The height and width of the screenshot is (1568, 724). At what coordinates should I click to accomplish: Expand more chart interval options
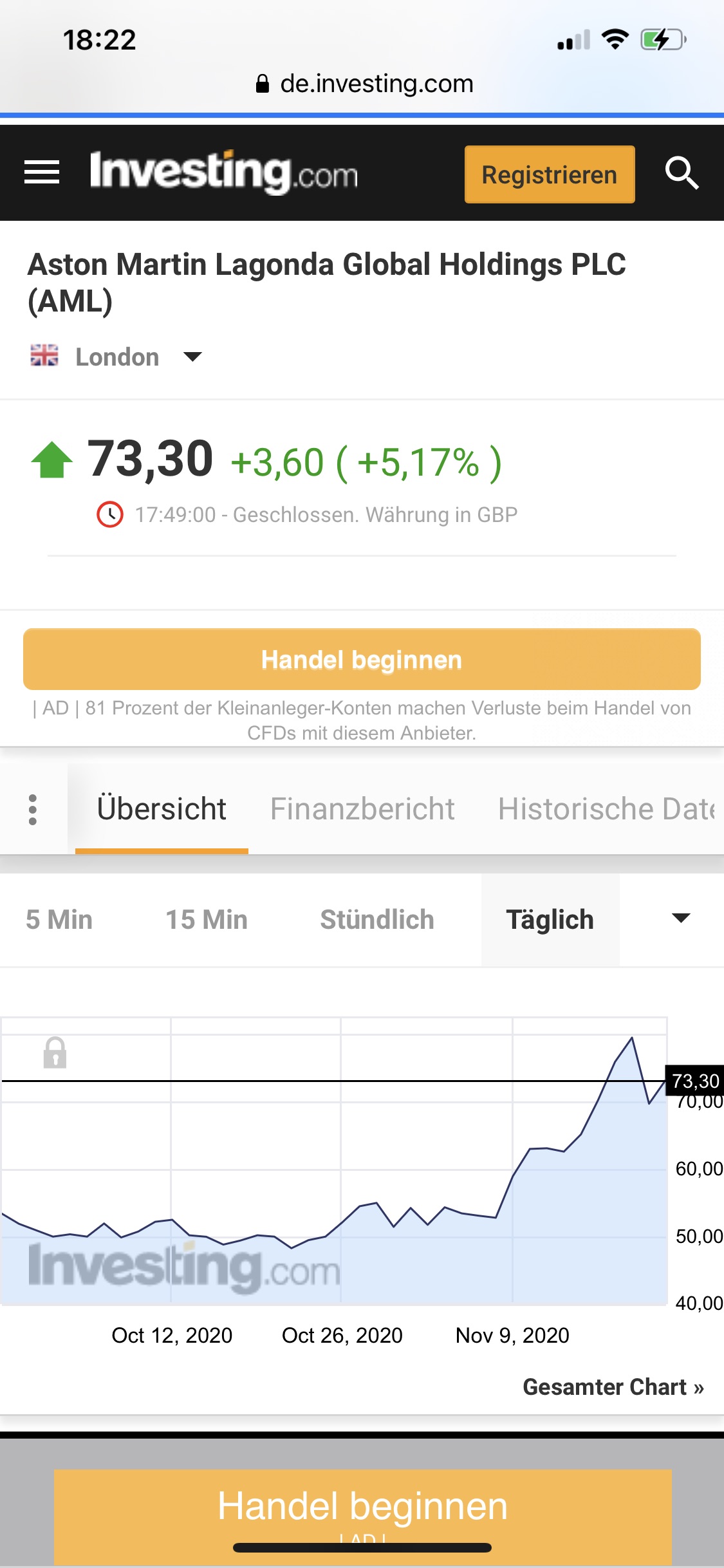click(x=680, y=919)
